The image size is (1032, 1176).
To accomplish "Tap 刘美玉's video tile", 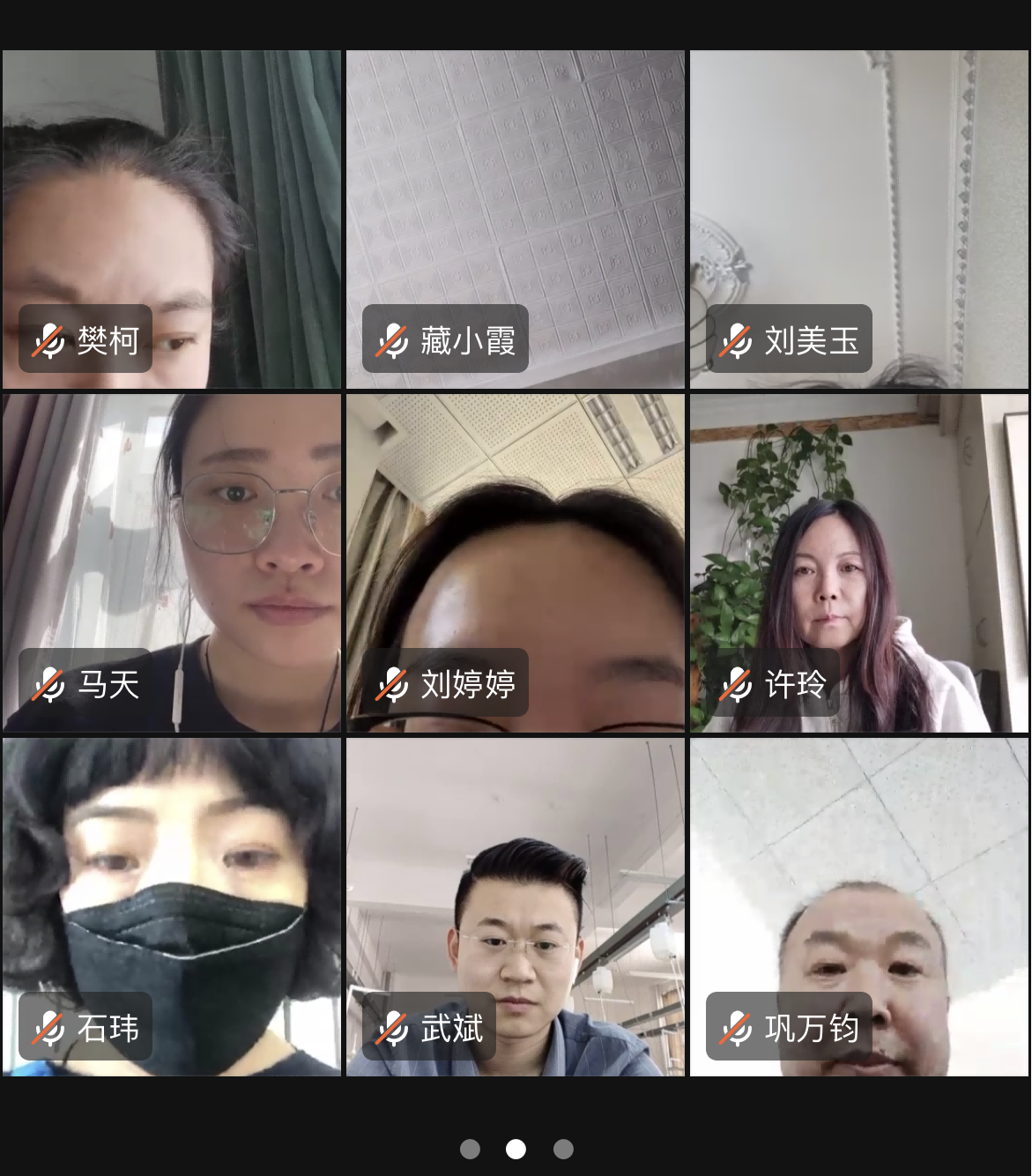I will (859, 219).
